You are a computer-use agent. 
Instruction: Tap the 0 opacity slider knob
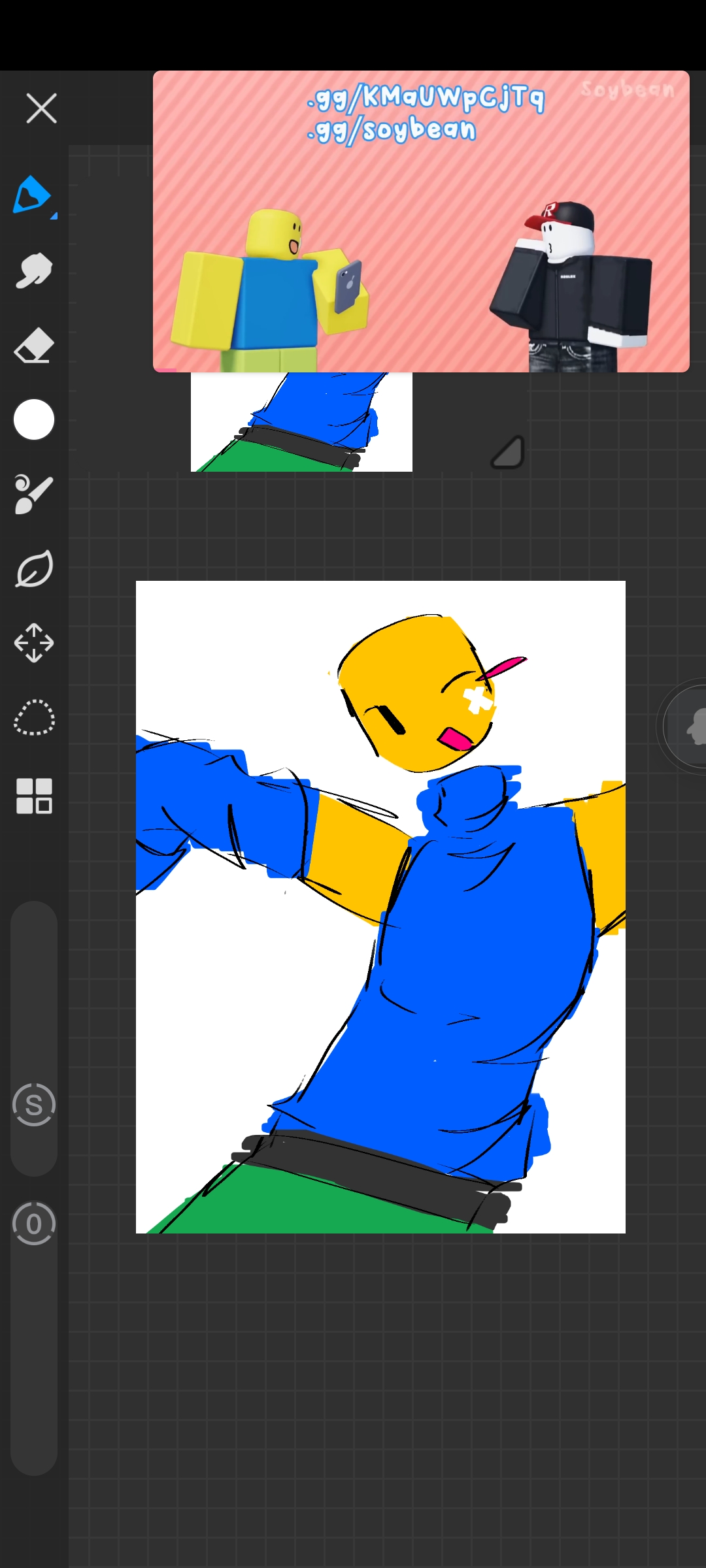34,1224
